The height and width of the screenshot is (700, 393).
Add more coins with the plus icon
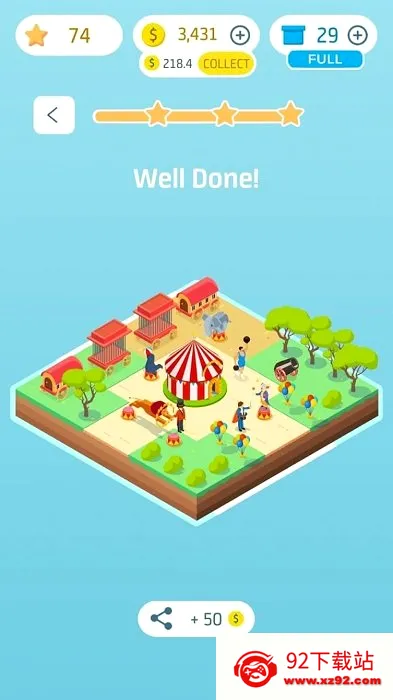coord(240,35)
